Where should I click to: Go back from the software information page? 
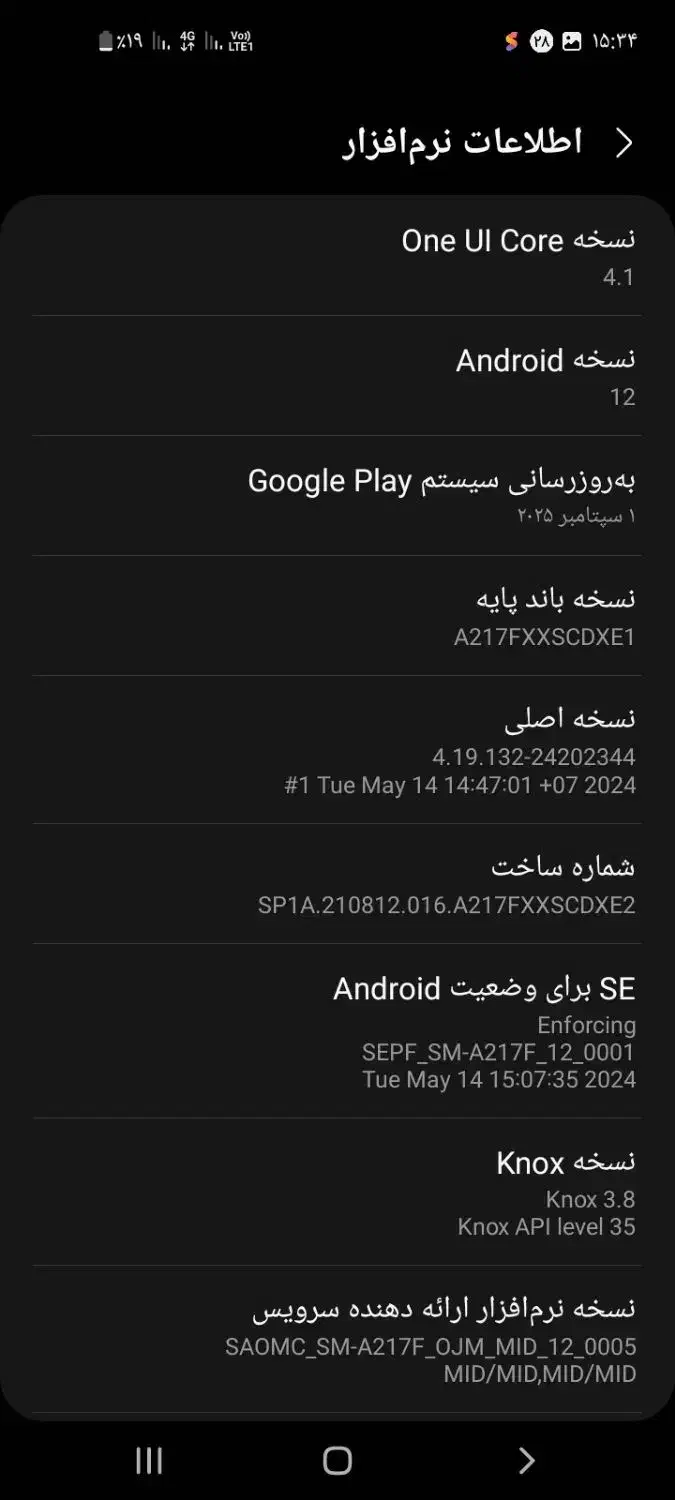(624, 143)
